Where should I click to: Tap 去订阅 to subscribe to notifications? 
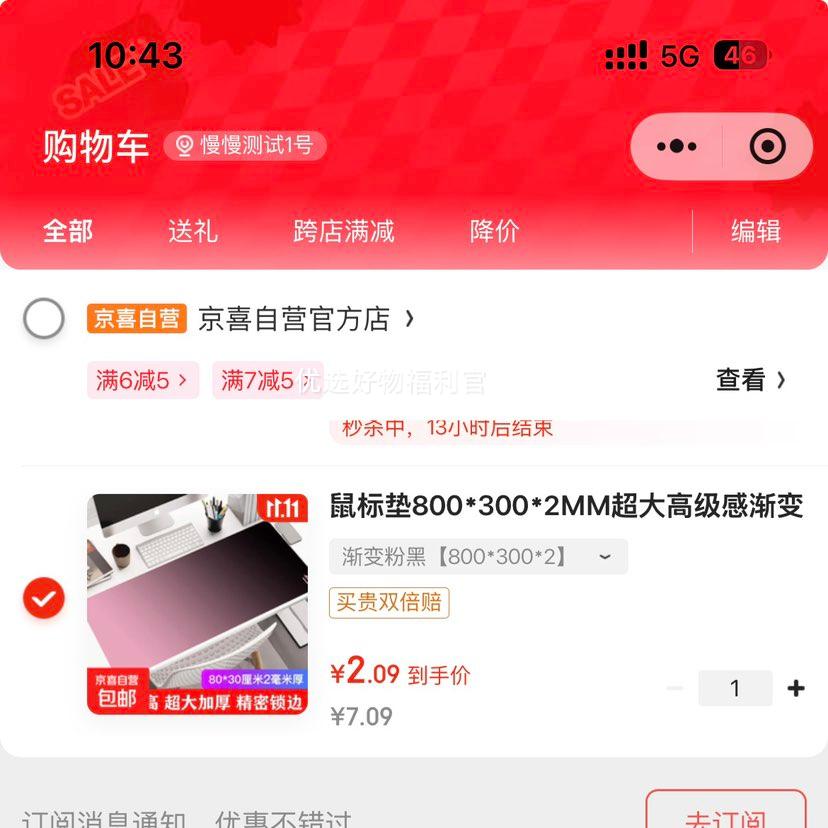pos(725,815)
